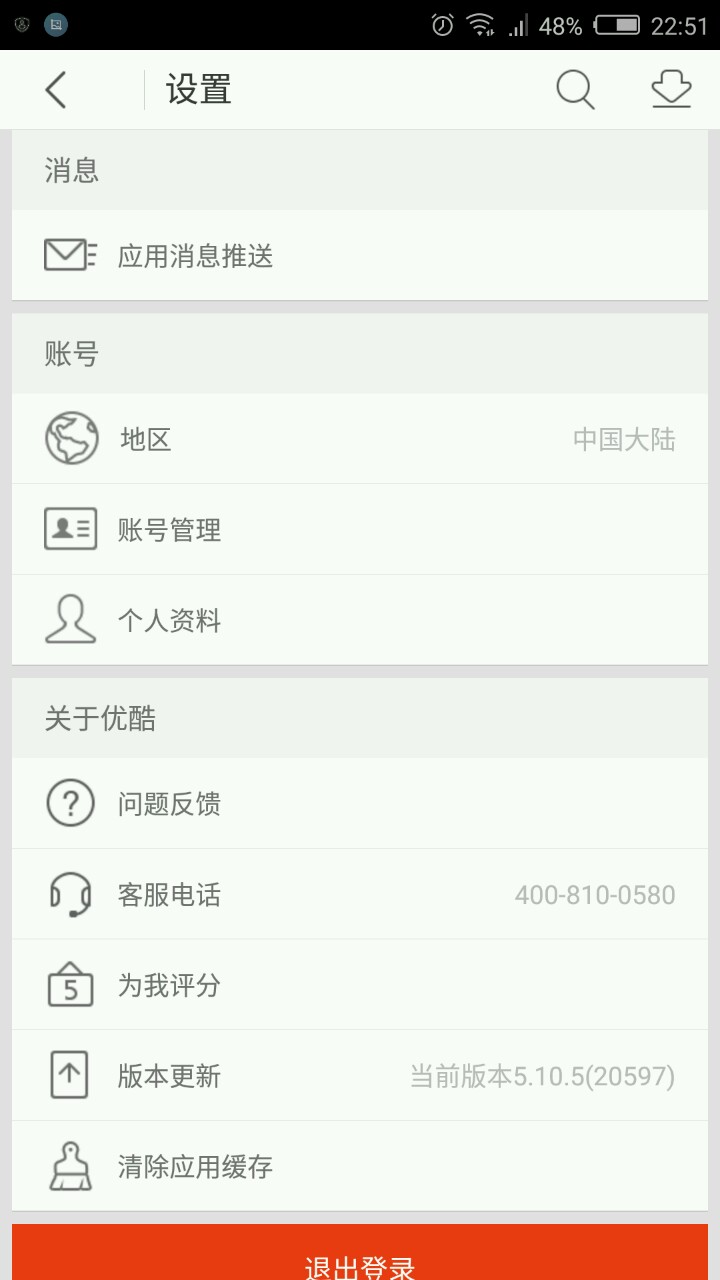Go back from the 设置 page
The height and width of the screenshot is (1280, 720).
click(56, 90)
